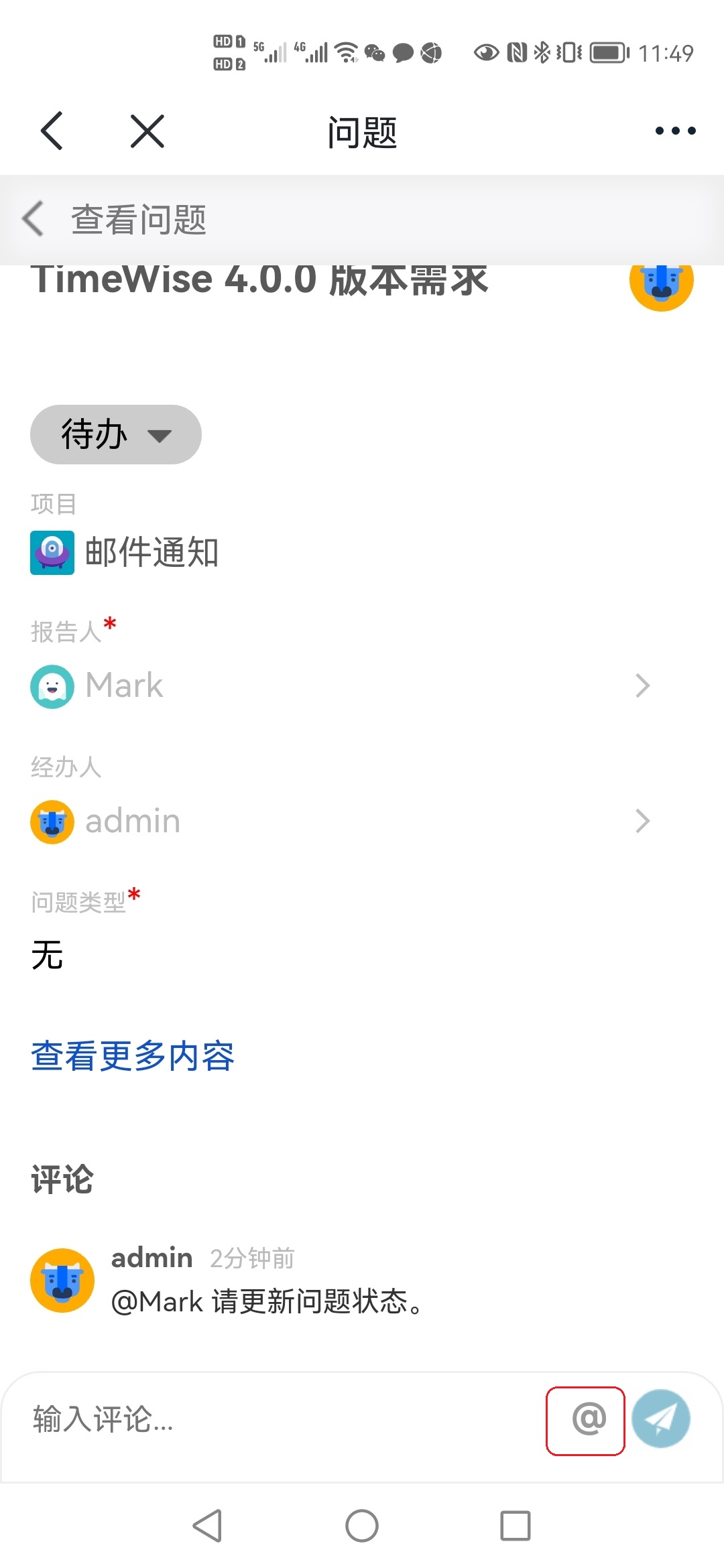This screenshot has height=1568, width=724.
Task: Tap 查看更多内容 link
Action: pos(133,1056)
